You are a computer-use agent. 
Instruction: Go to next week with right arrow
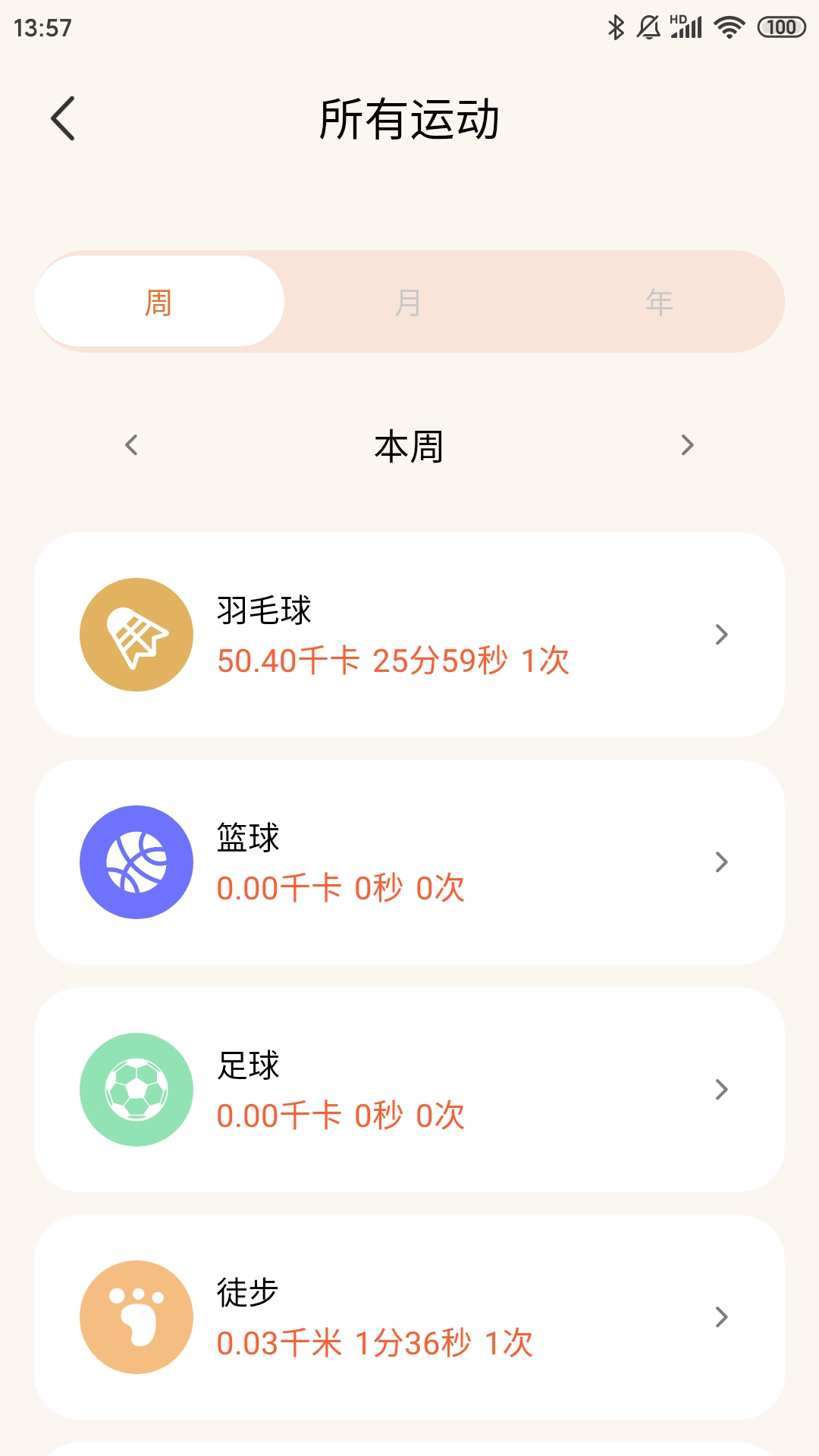click(x=688, y=446)
